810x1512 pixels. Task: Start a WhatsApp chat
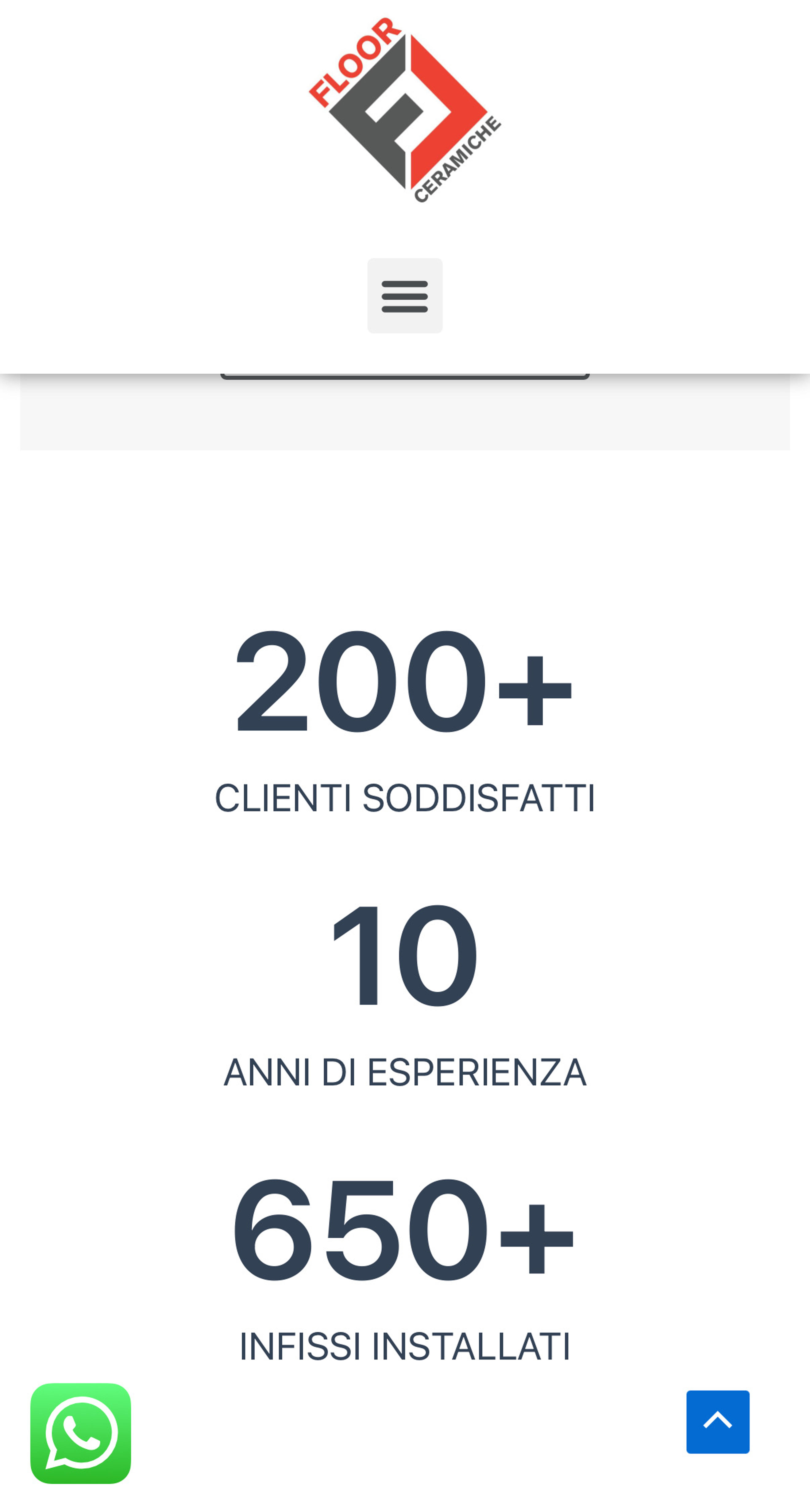tap(81, 1433)
